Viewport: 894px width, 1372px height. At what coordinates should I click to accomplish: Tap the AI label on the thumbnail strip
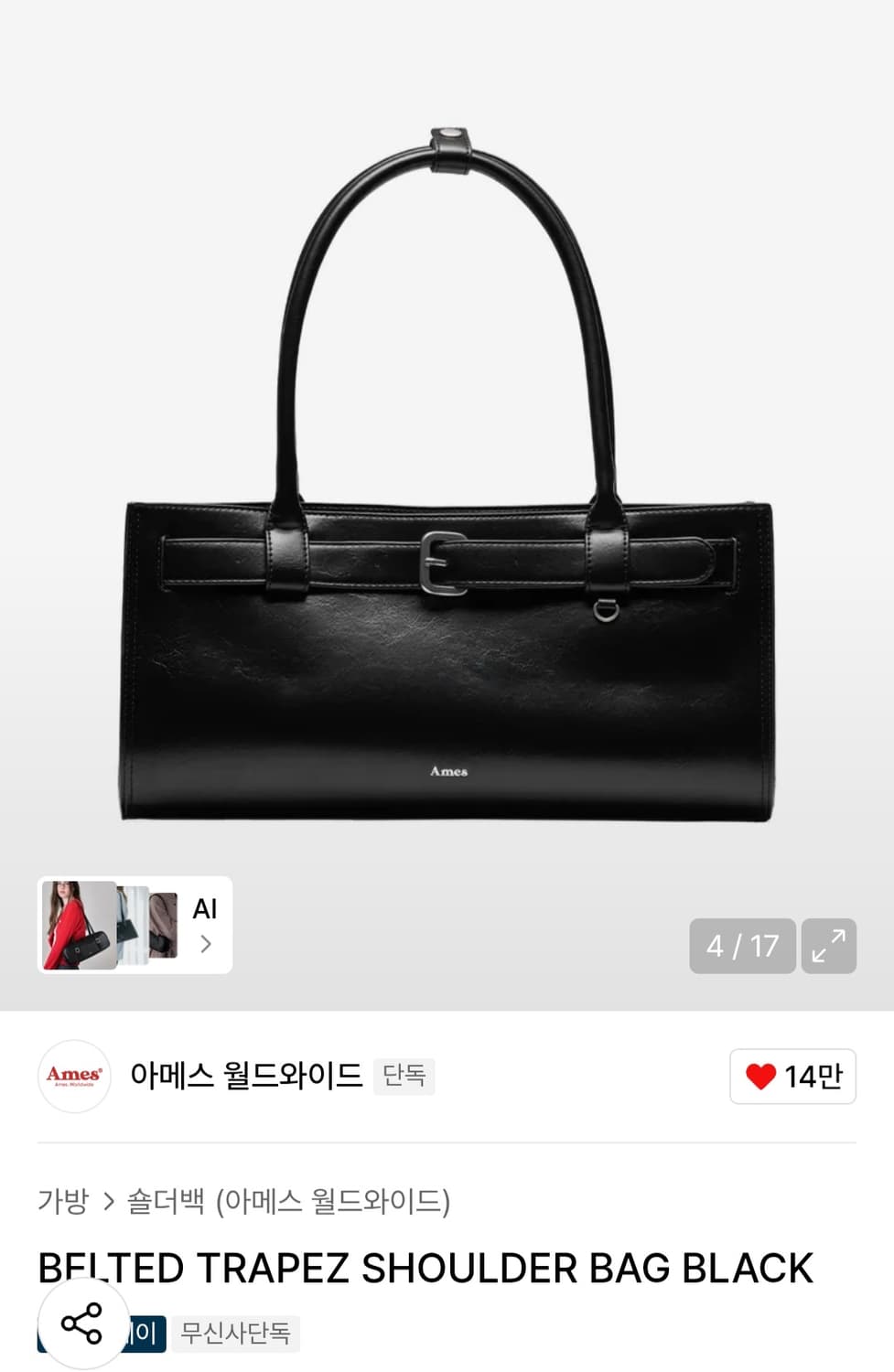[x=207, y=910]
